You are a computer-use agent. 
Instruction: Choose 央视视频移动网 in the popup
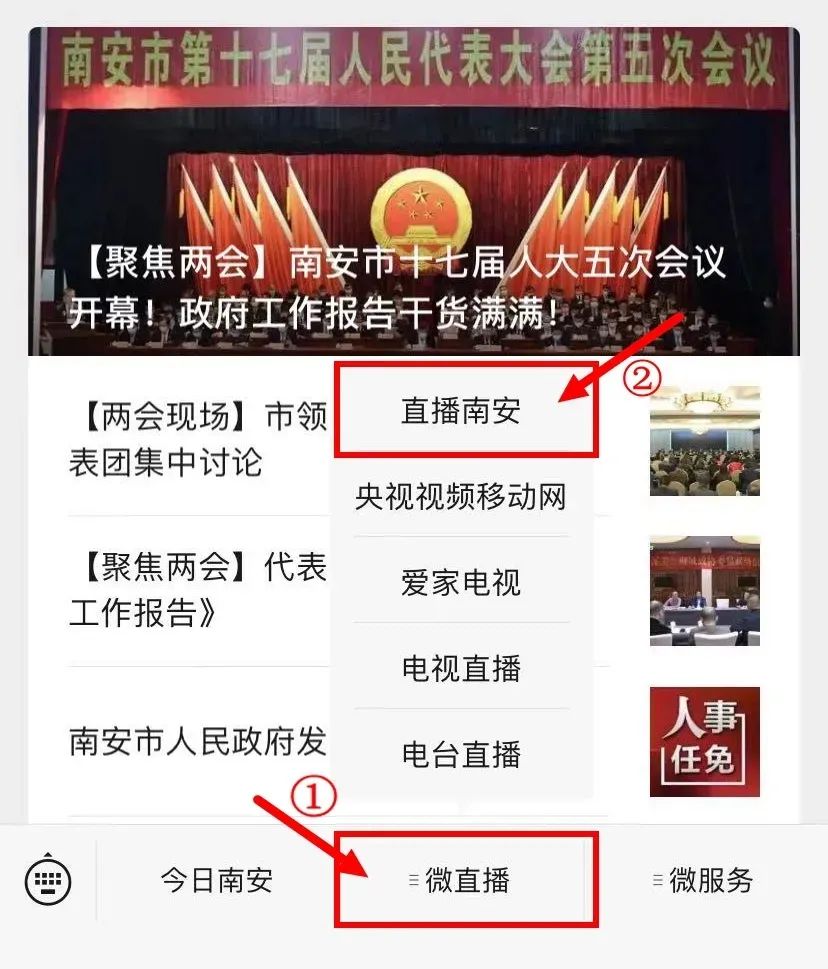click(x=461, y=497)
